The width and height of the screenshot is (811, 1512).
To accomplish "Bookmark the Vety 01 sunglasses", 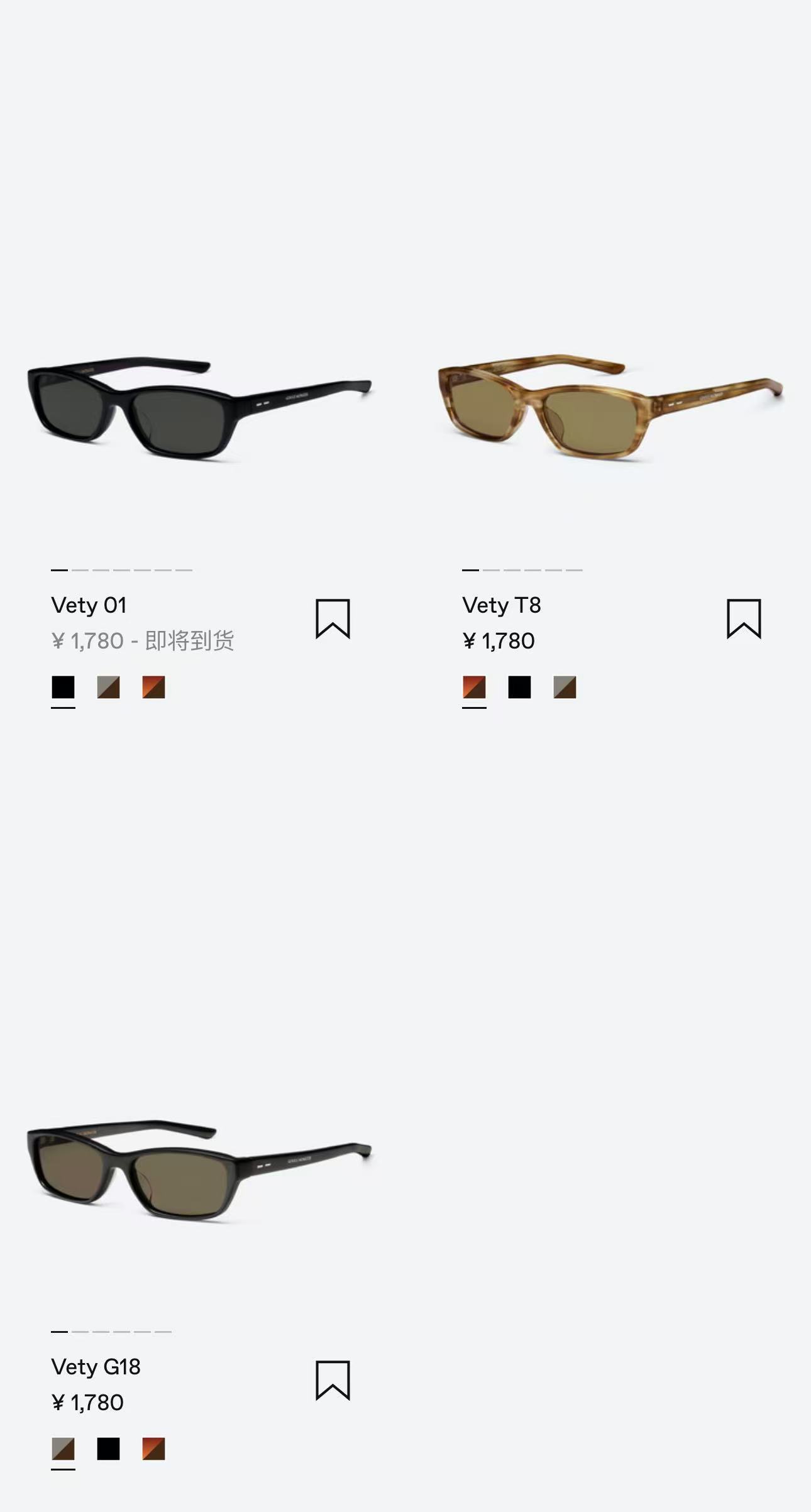I will (x=333, y=619).
